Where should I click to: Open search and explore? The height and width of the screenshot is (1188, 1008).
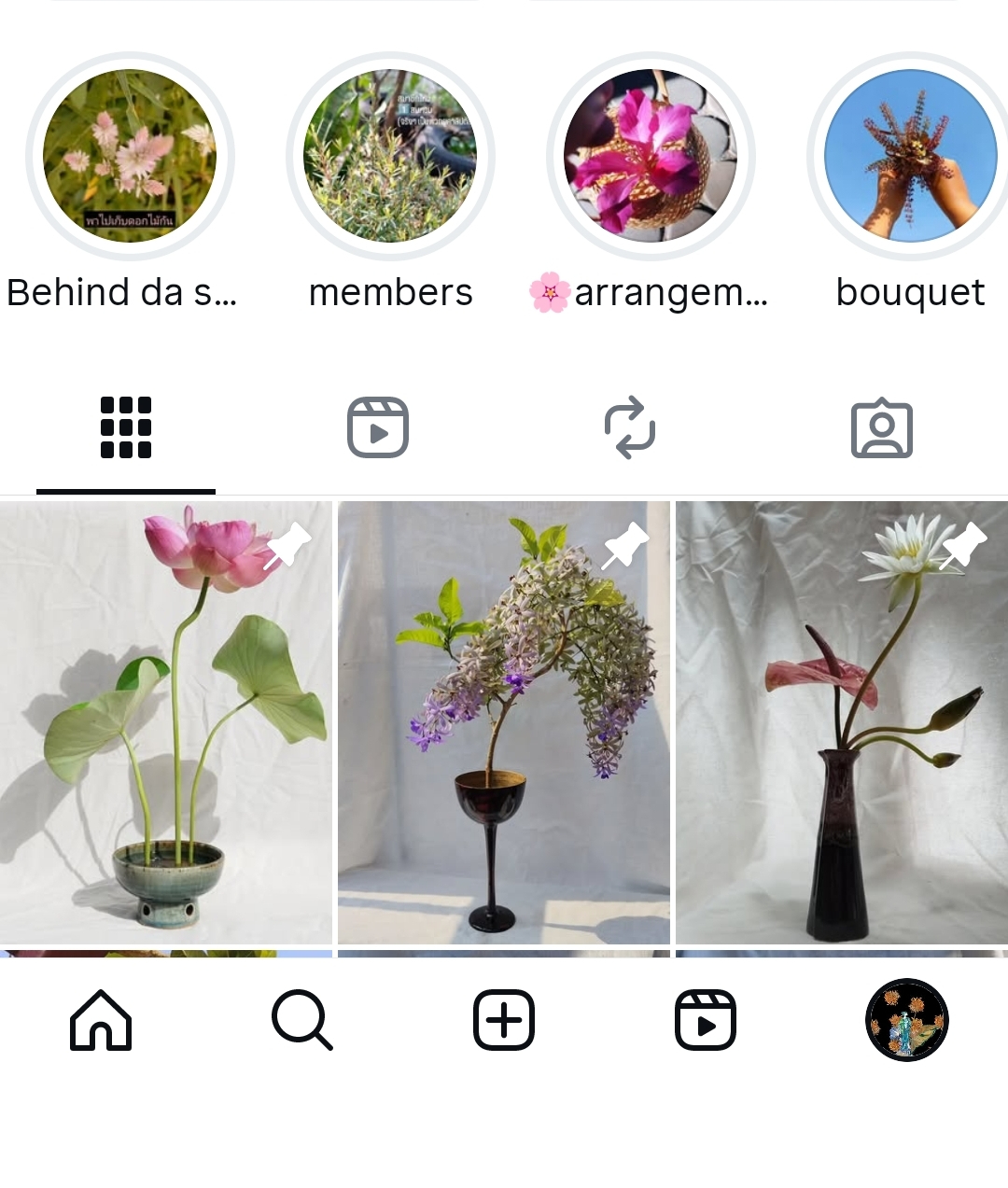[302, 1020]
